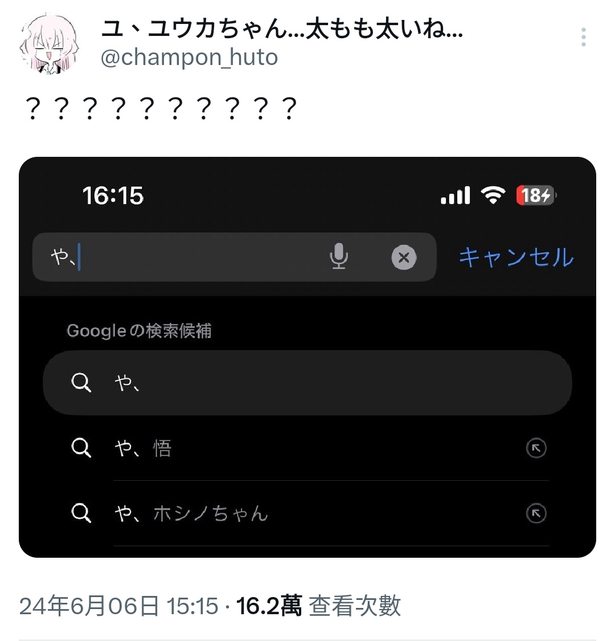Open the author's profile avatar
The width and height of the screenshot is (615, 641).
[x=48, y=45]
